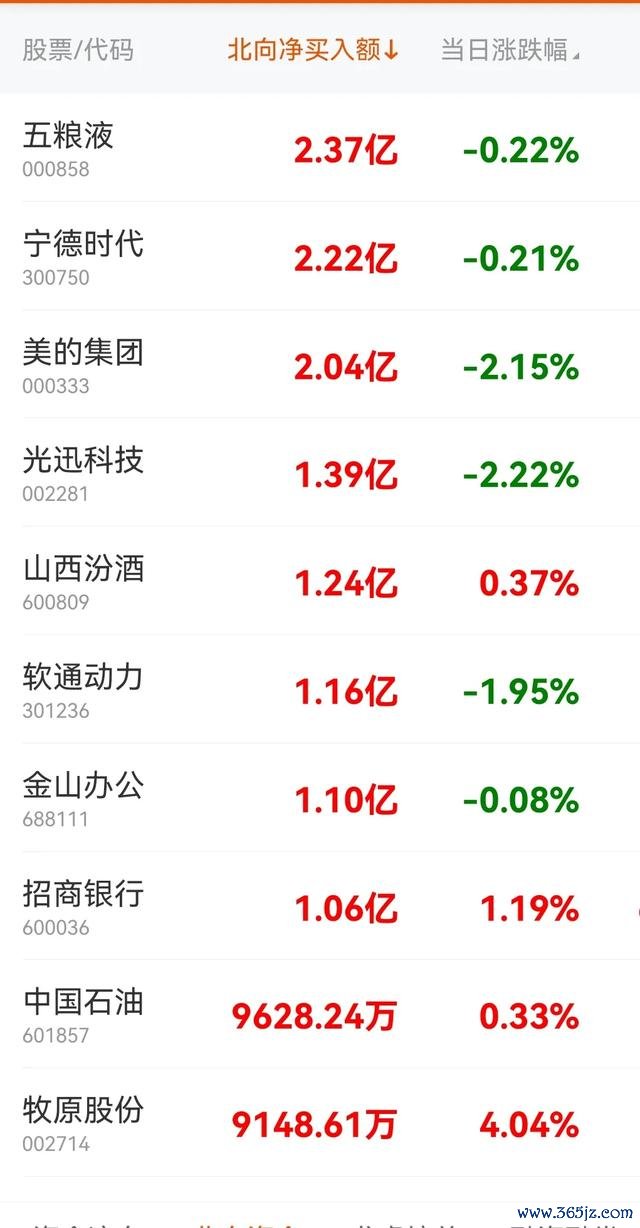Open the 五粮液 stock row
Image resolution: width=640 pixels, height=1228 pixels.
(x=320, y=149)
